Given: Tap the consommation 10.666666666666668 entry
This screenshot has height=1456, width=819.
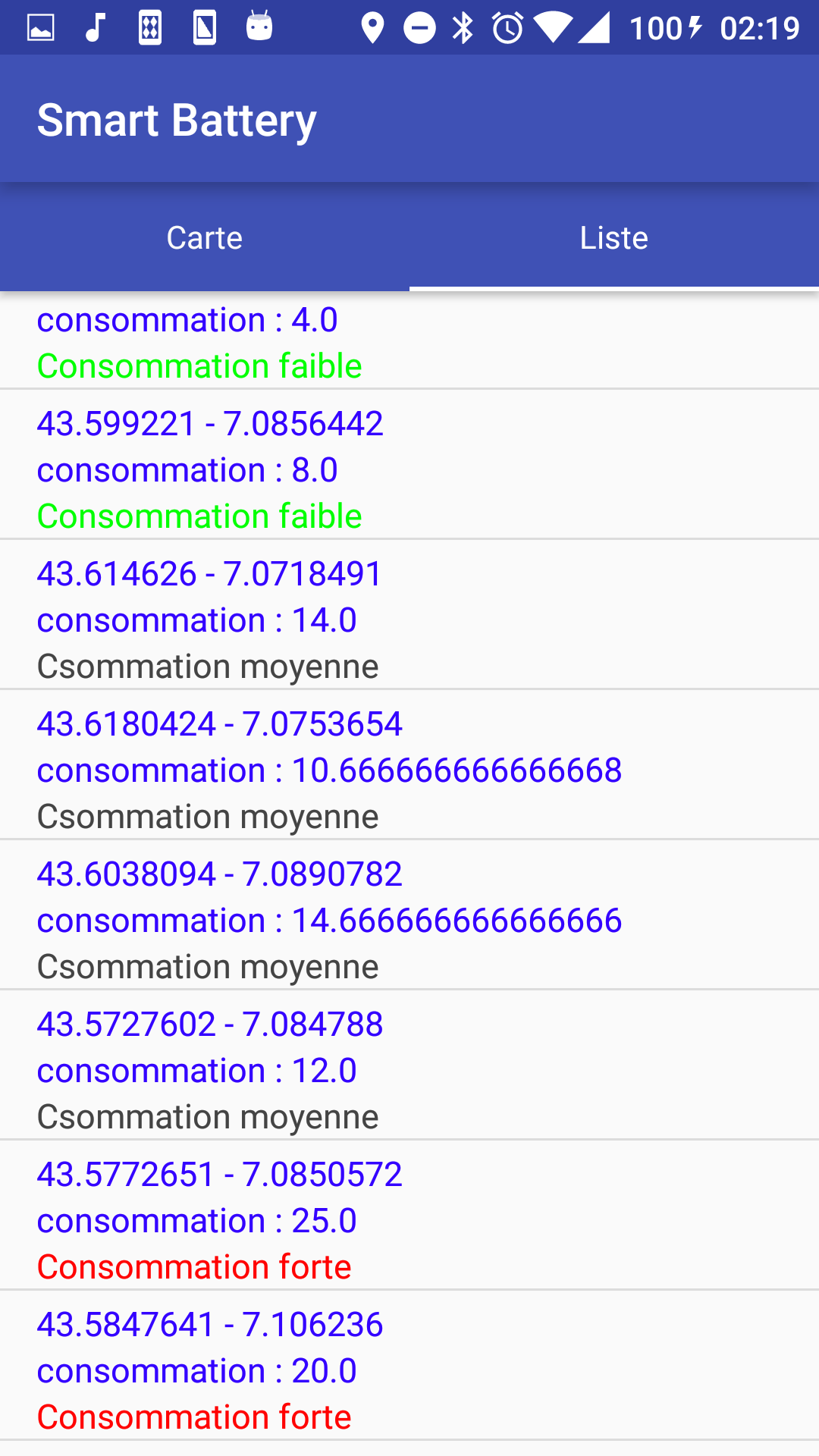Looking at the screenshot, I should pyautogui.click(x=329, y=770).
